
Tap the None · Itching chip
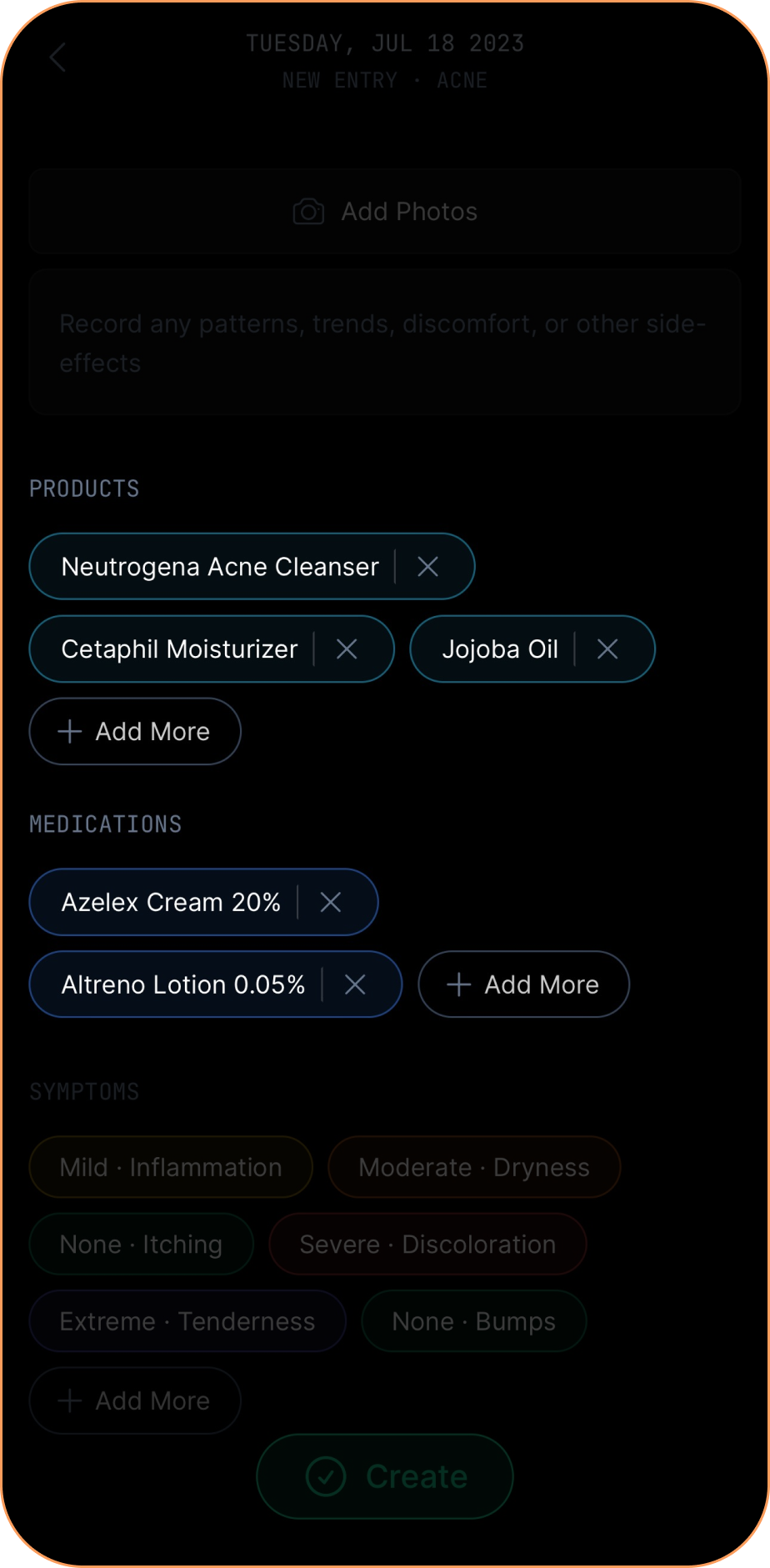pyautogui.click(x=141, y=1244)
